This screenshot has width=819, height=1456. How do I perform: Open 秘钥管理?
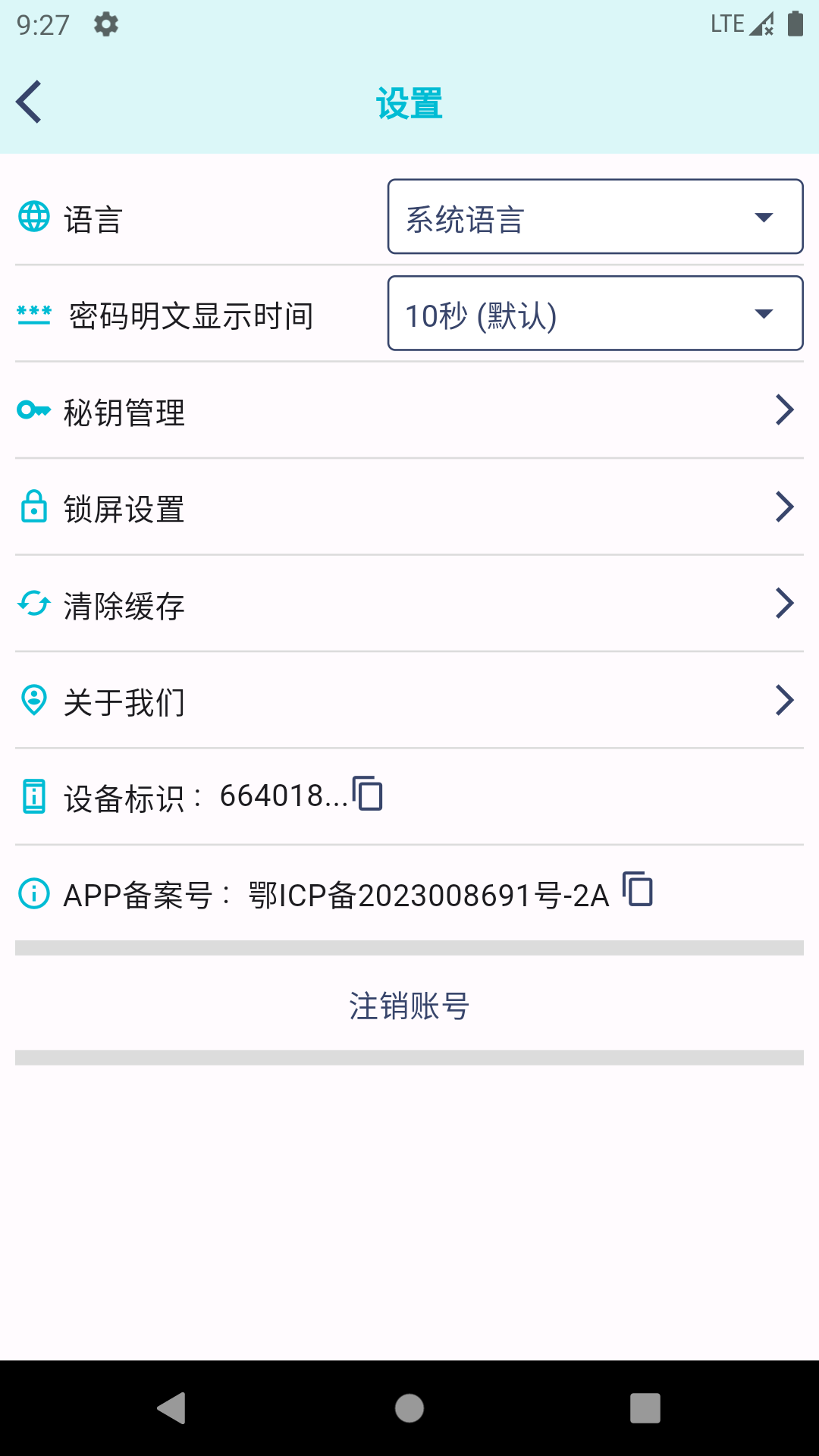tap(408, 411)
